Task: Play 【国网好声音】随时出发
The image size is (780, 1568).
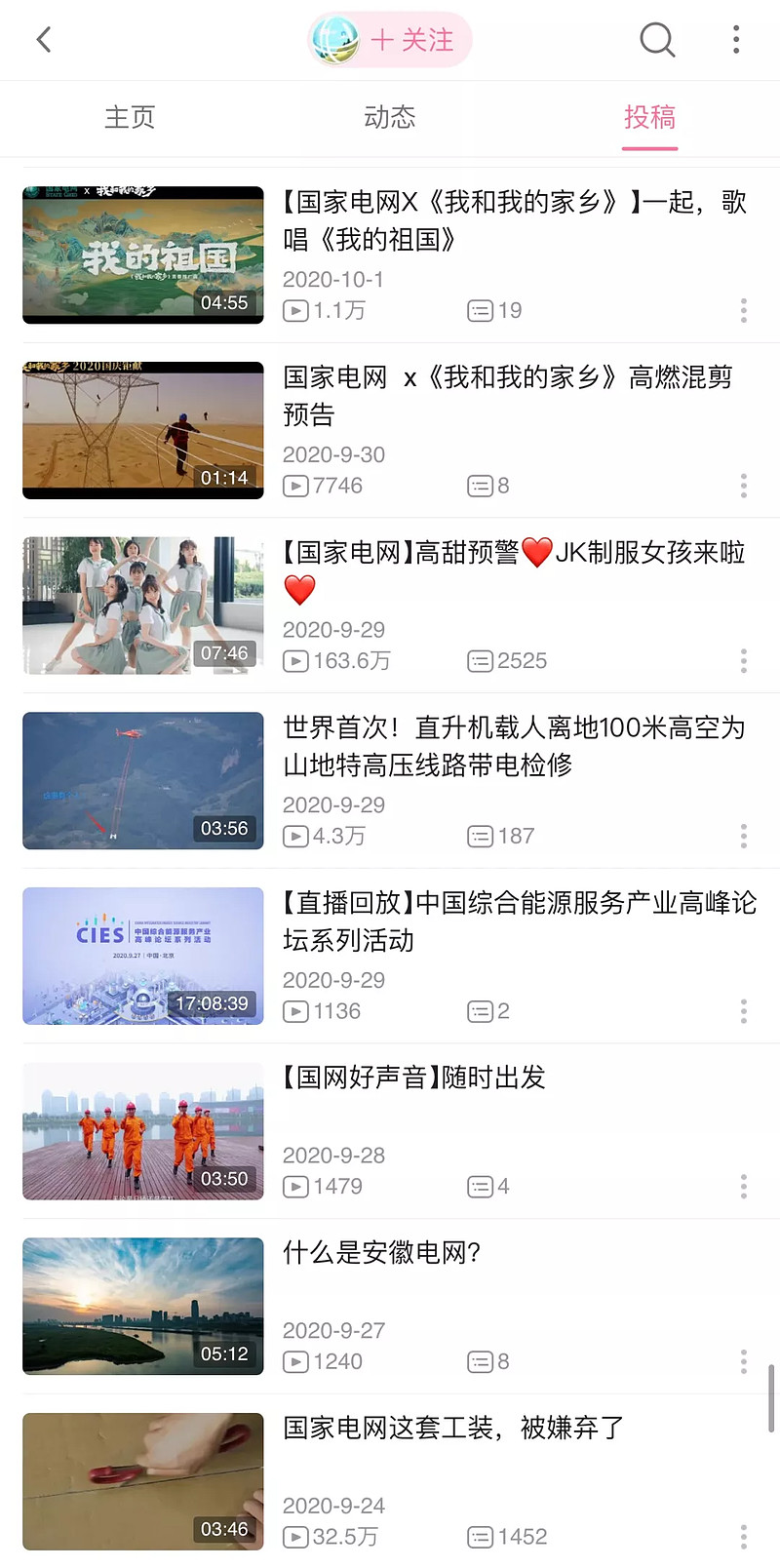Action: coord(143,1131)
